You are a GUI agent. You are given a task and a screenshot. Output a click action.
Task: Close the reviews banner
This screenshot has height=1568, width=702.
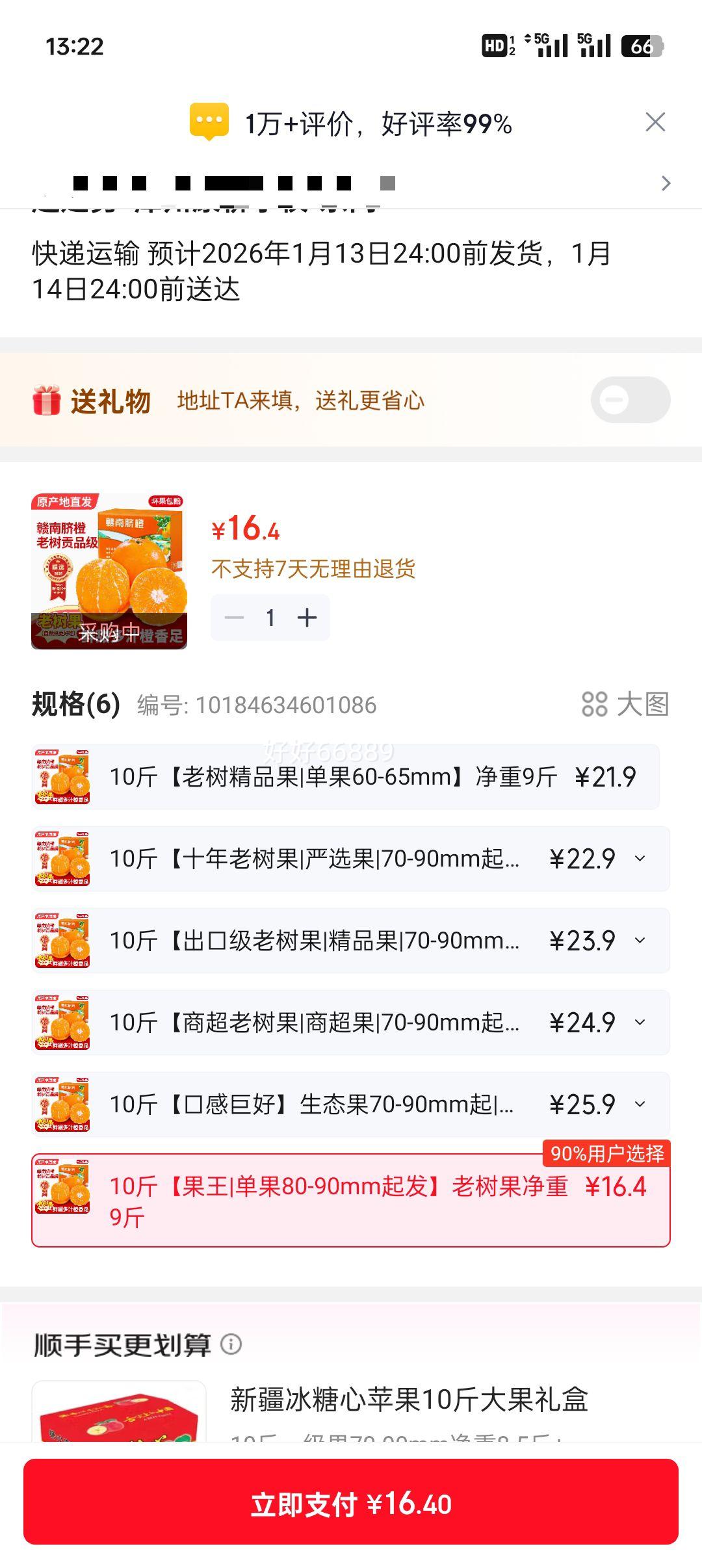(655, 122)
